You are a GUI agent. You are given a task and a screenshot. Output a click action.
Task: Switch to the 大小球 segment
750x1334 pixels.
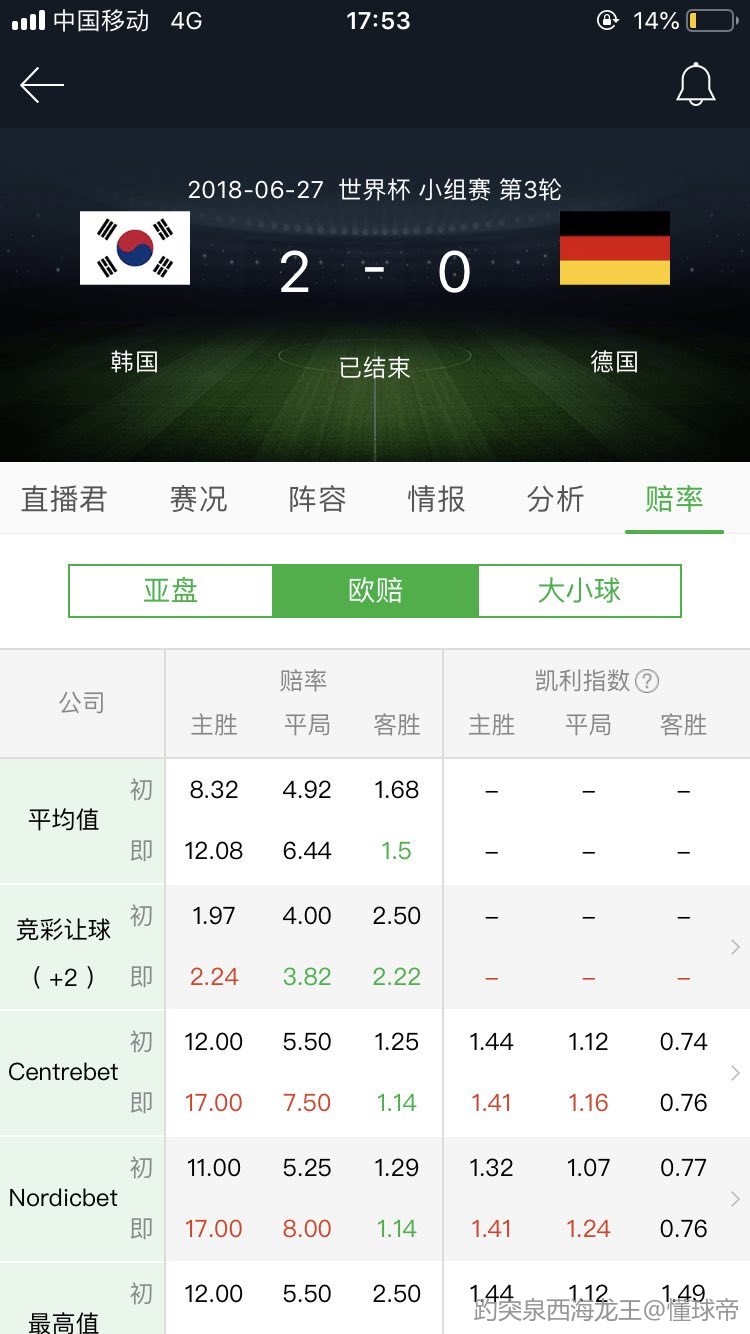579,591
